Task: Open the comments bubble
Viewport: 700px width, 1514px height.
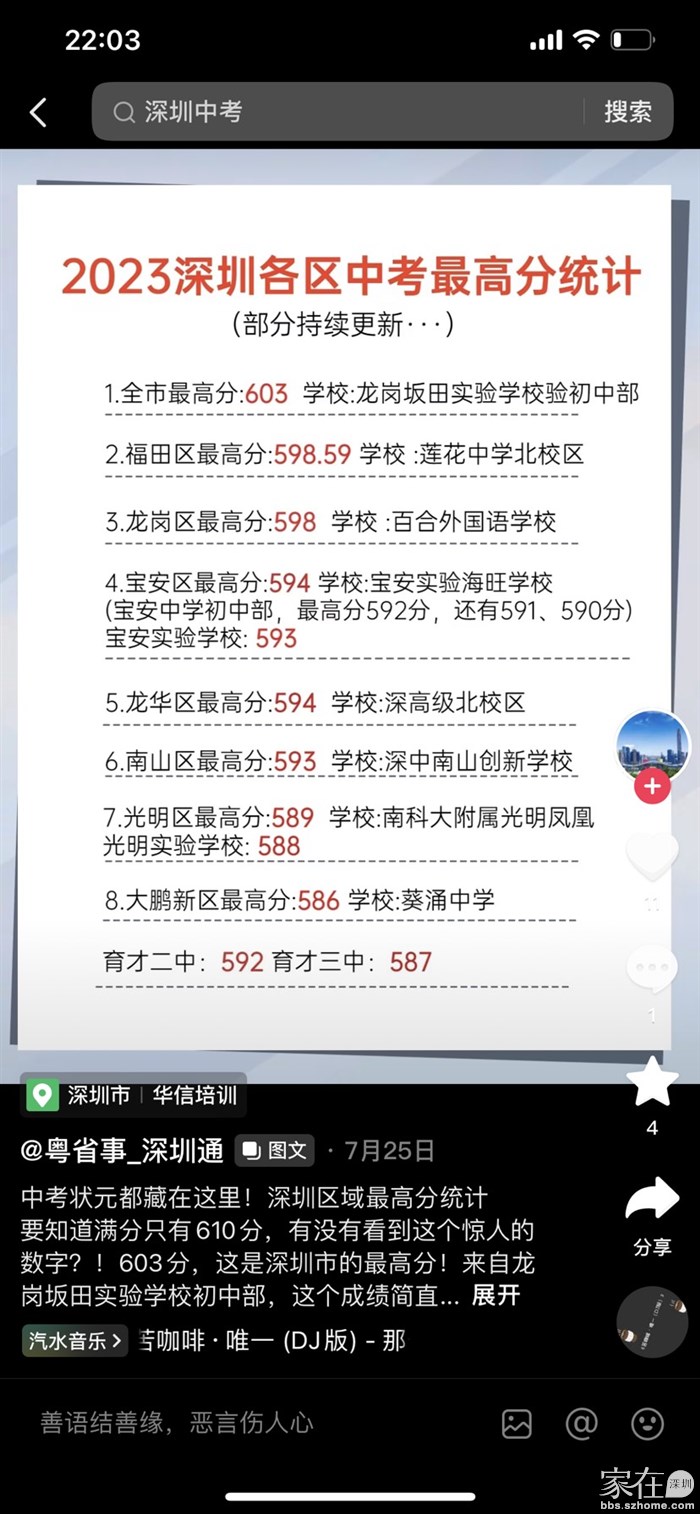Action: 652,968
